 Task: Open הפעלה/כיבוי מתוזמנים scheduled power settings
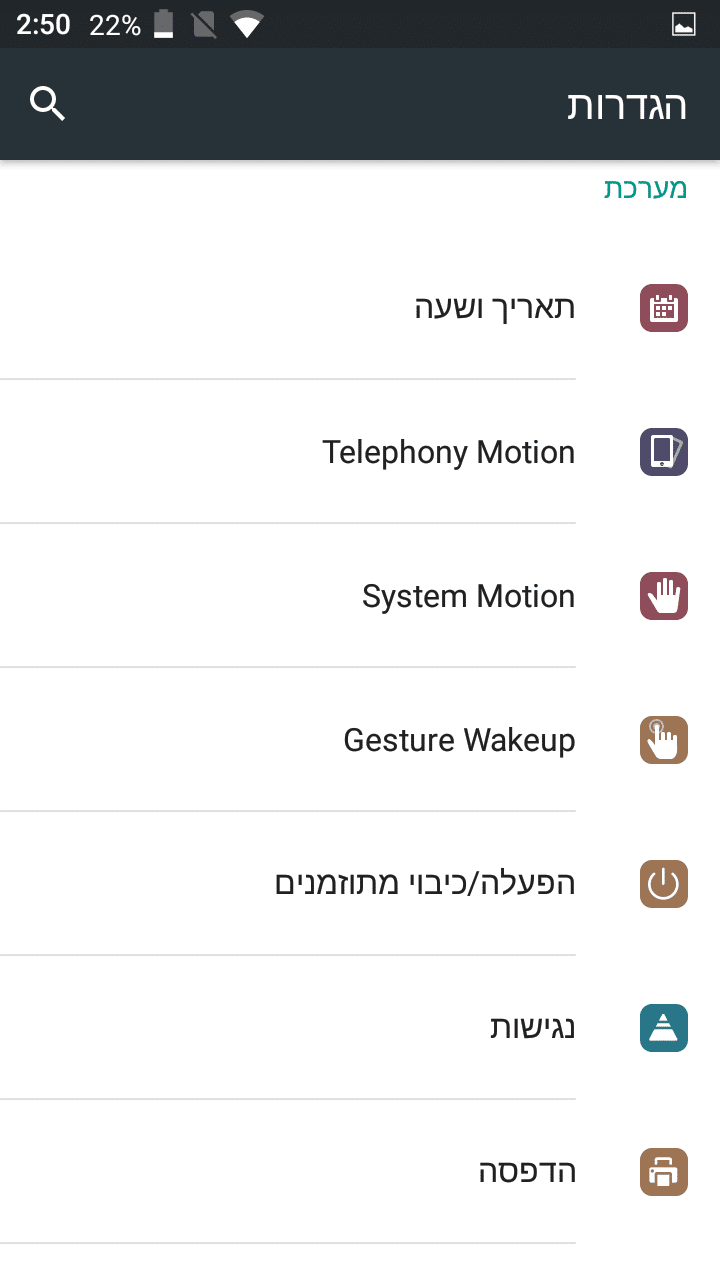(x=425, y=884)
